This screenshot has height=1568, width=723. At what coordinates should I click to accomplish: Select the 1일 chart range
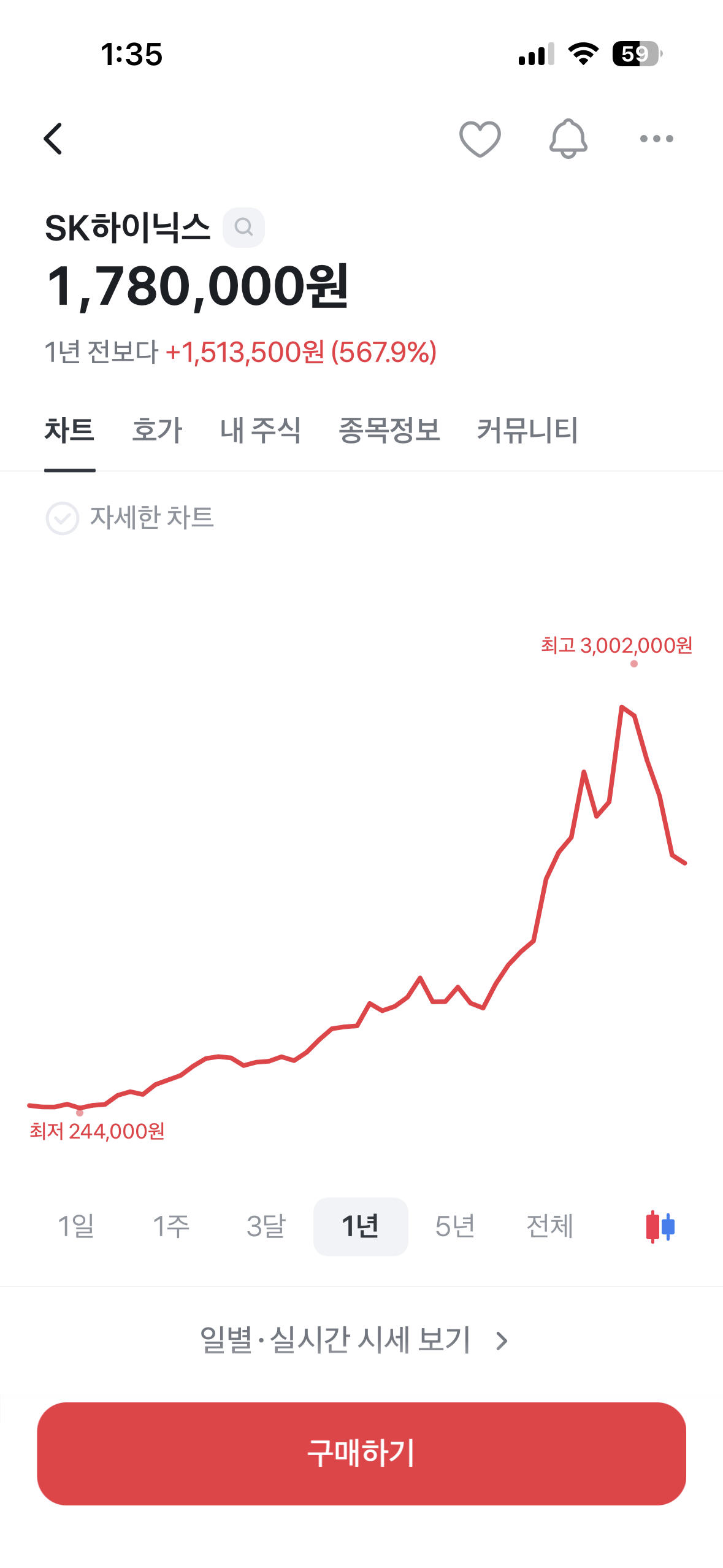coord(76,1226)
